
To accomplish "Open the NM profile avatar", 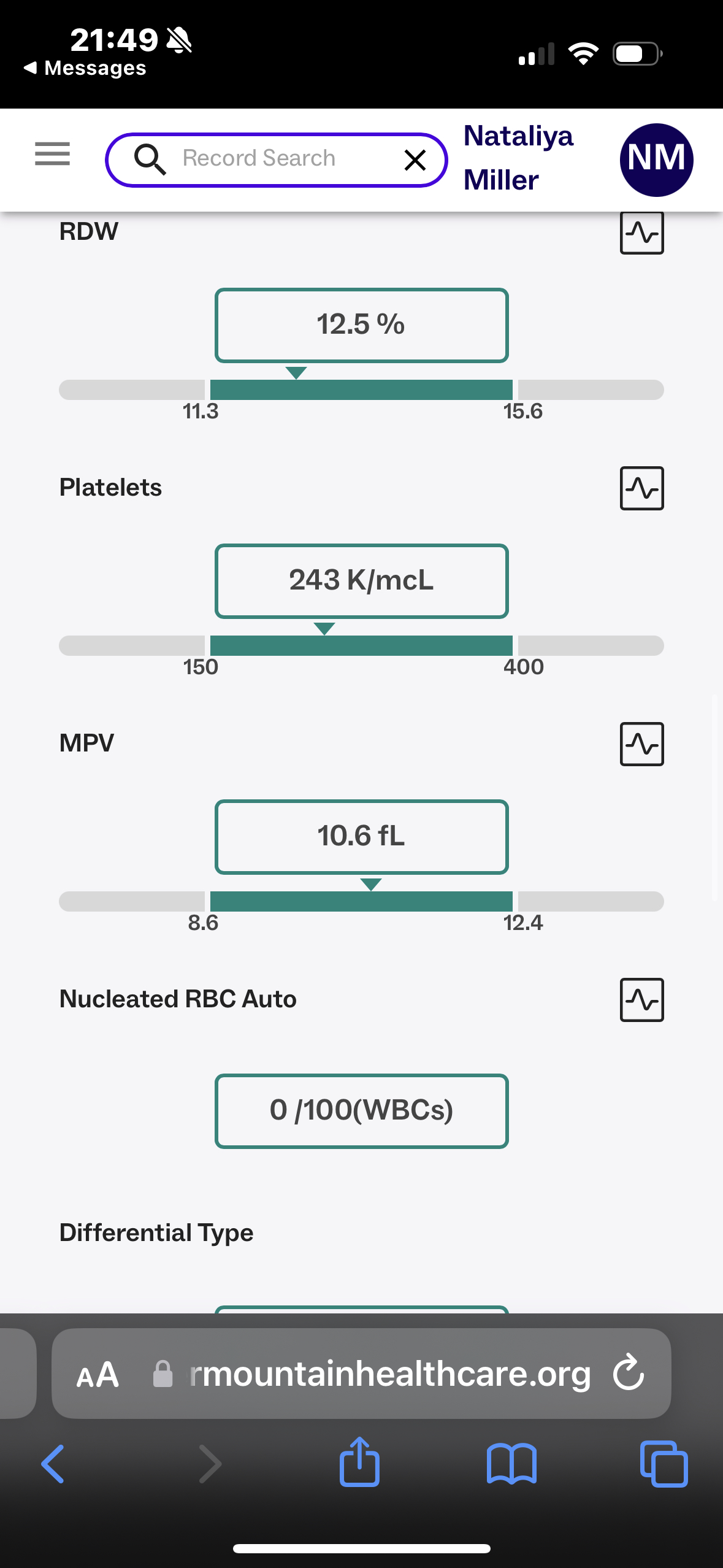I will [x=656, y=159].
